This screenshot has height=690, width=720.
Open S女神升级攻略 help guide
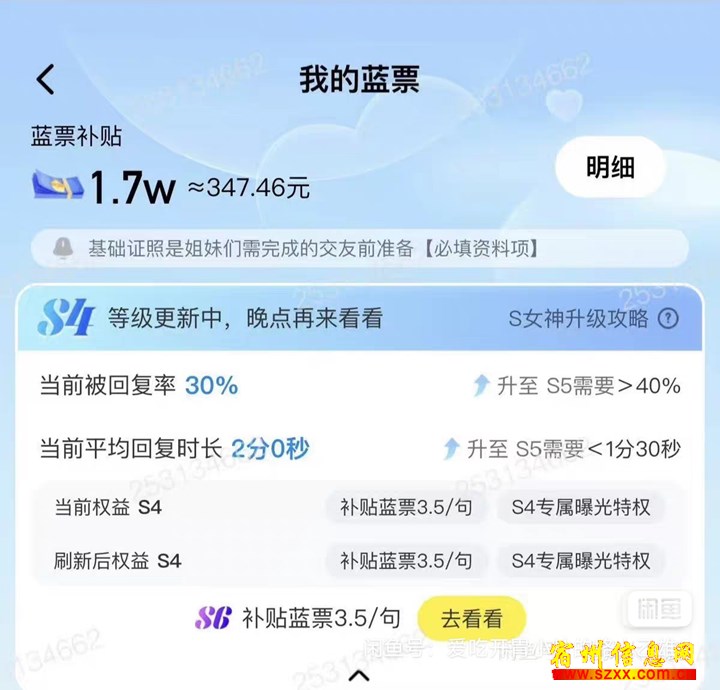click(594, 319)
